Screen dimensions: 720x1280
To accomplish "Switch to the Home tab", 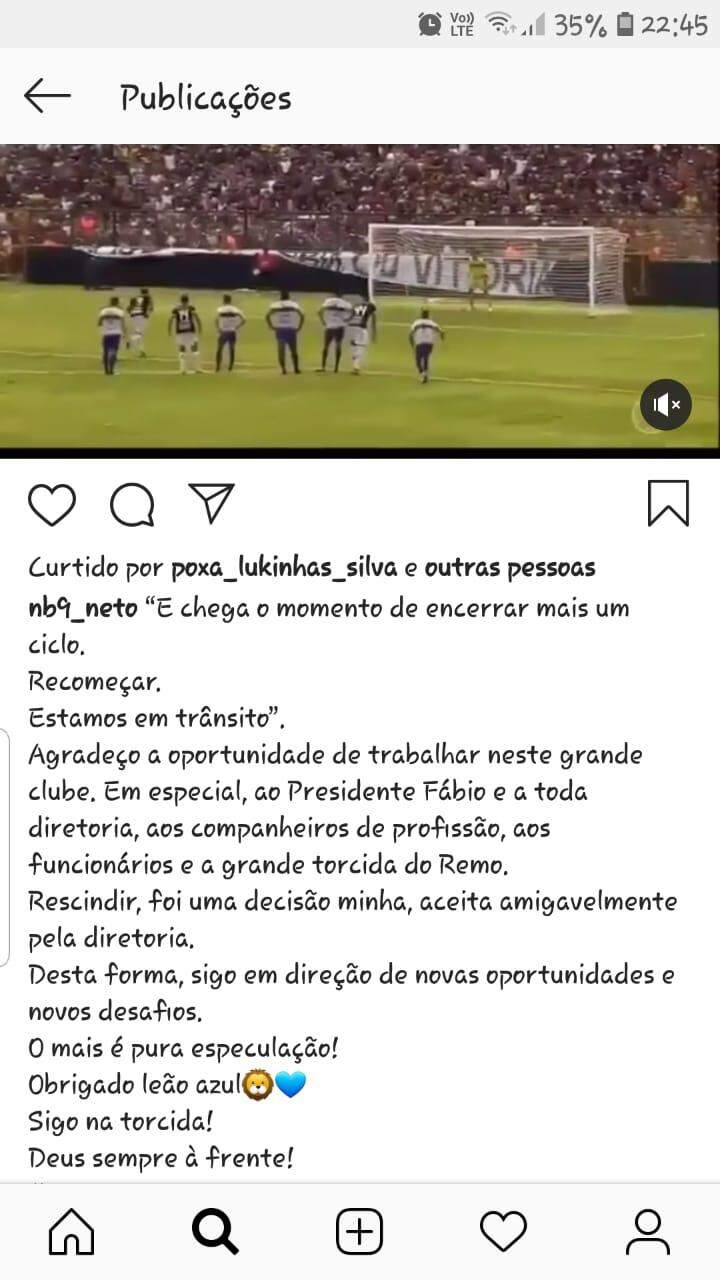I will 72,1231.
